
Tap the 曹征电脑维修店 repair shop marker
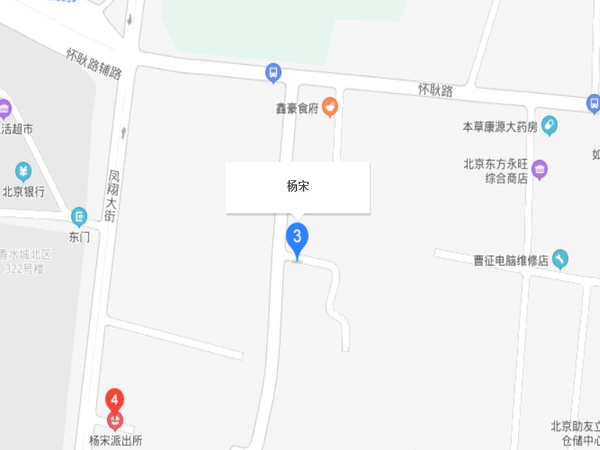tap(560, 260)
